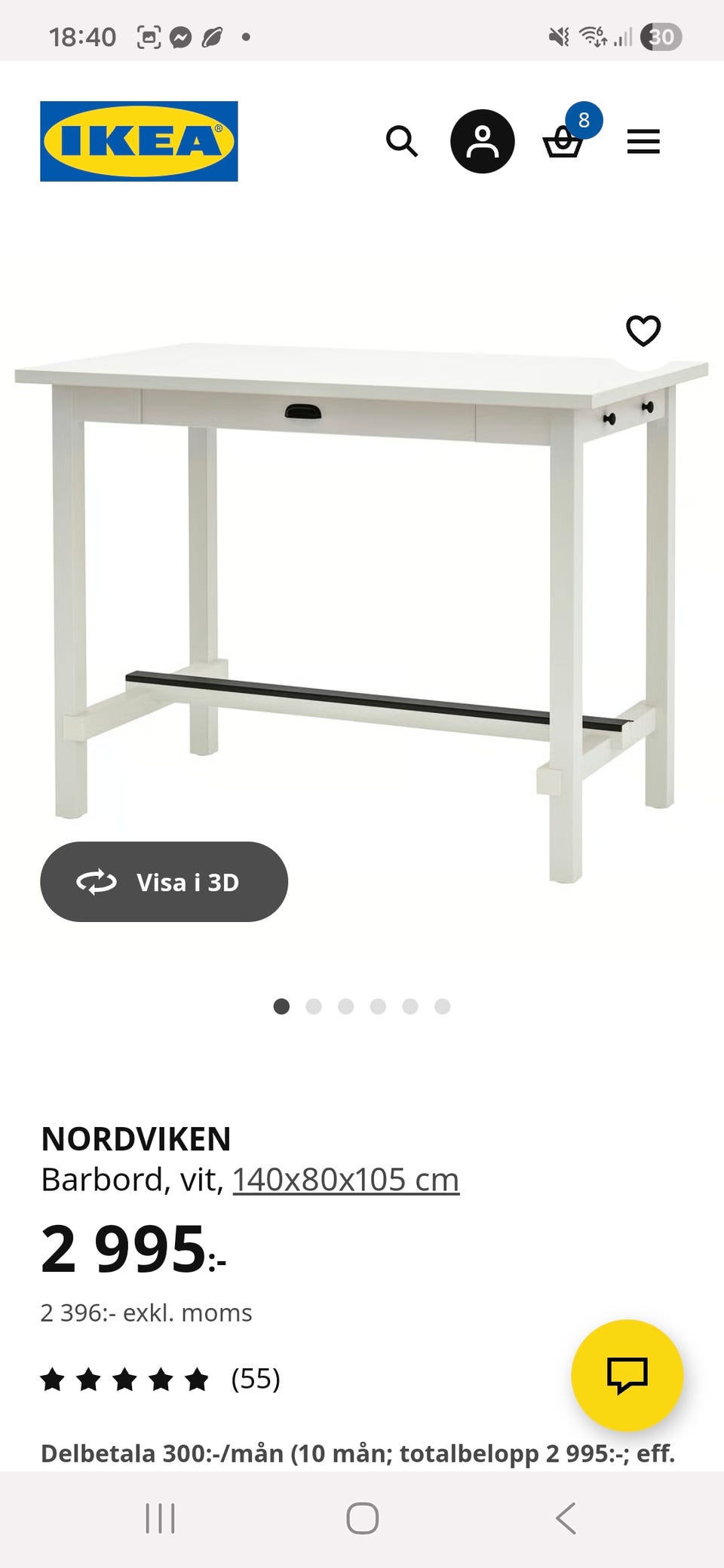
Task: Expand the 140x80x105 cm measurements link
Action: click(x=346, y=1180)
